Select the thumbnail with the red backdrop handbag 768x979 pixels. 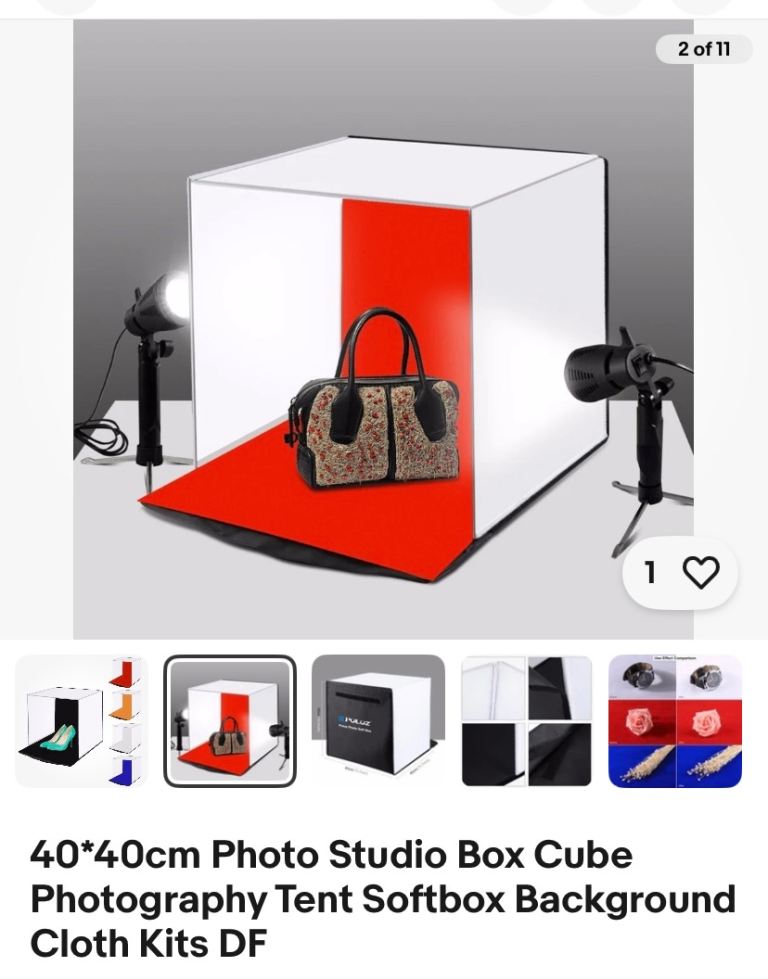coord(230,721)
